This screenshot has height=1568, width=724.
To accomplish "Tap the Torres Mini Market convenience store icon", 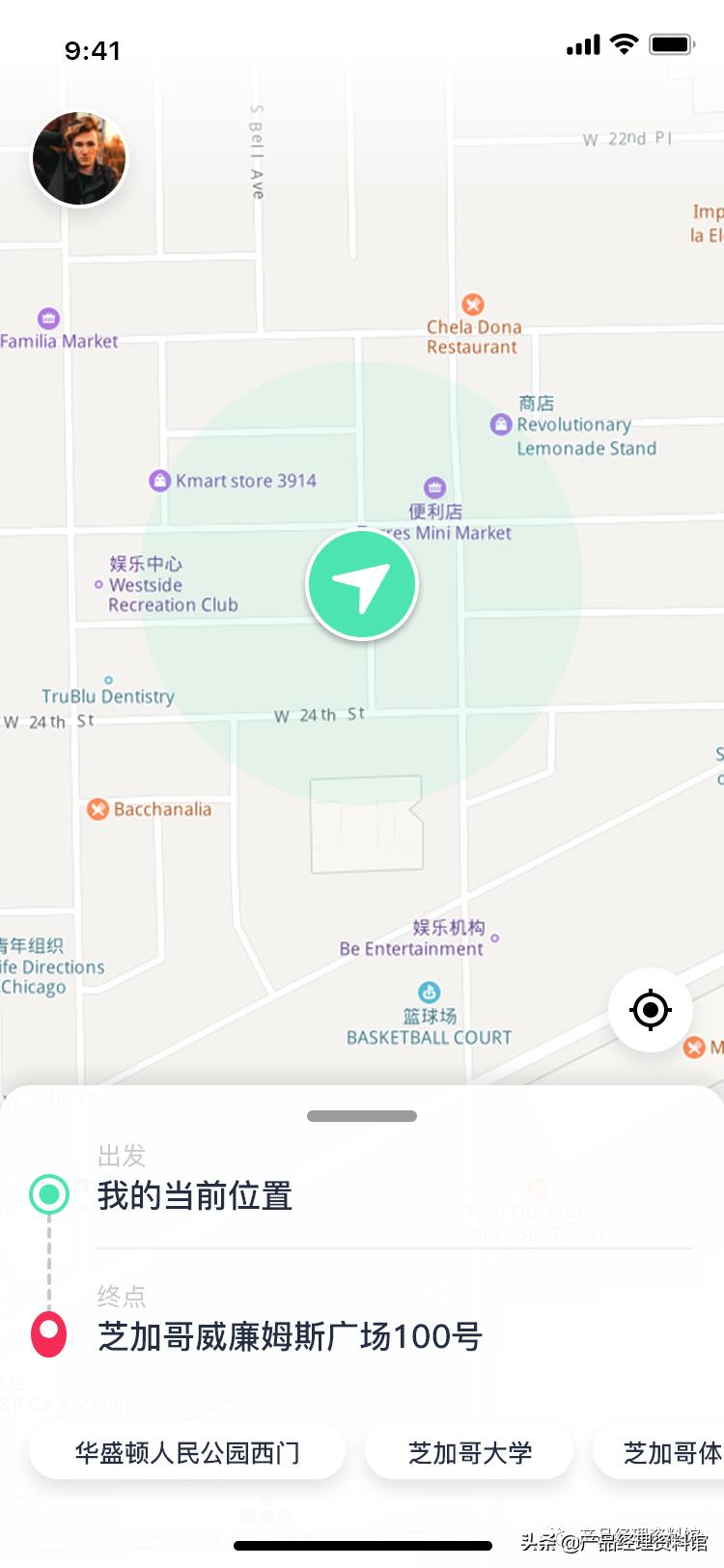I will pos(433,488).
